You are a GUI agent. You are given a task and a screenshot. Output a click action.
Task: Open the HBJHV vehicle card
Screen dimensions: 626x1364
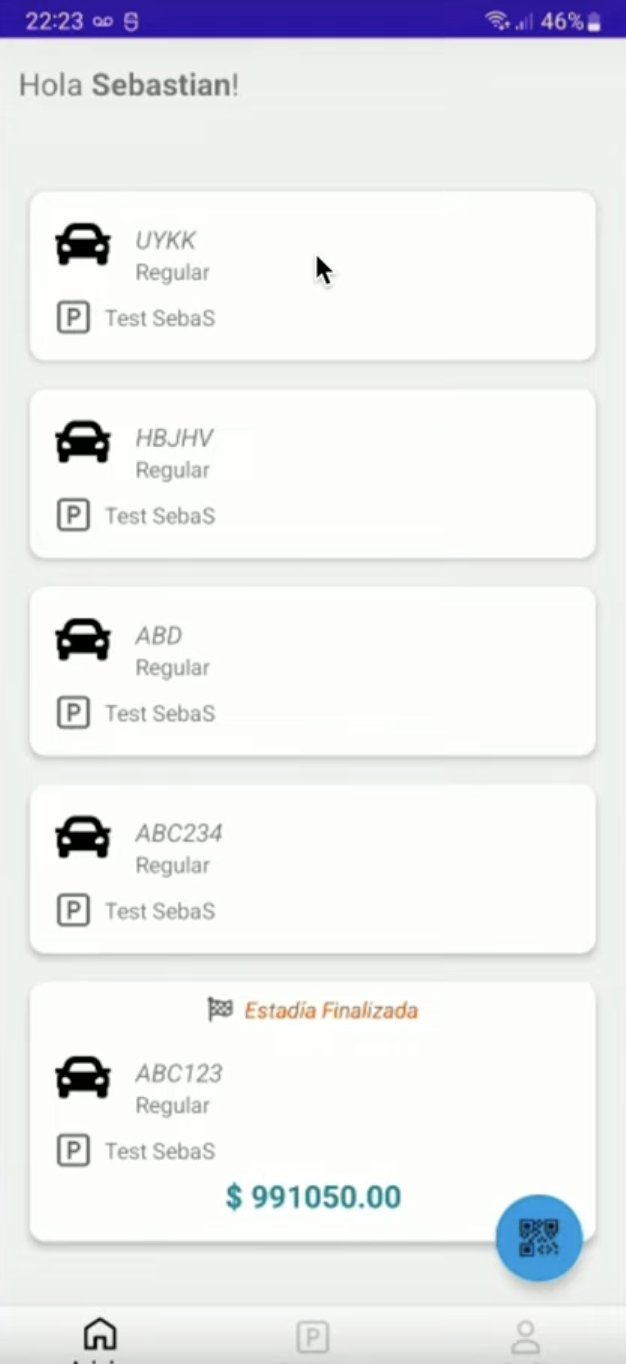(x=312, y=474)
